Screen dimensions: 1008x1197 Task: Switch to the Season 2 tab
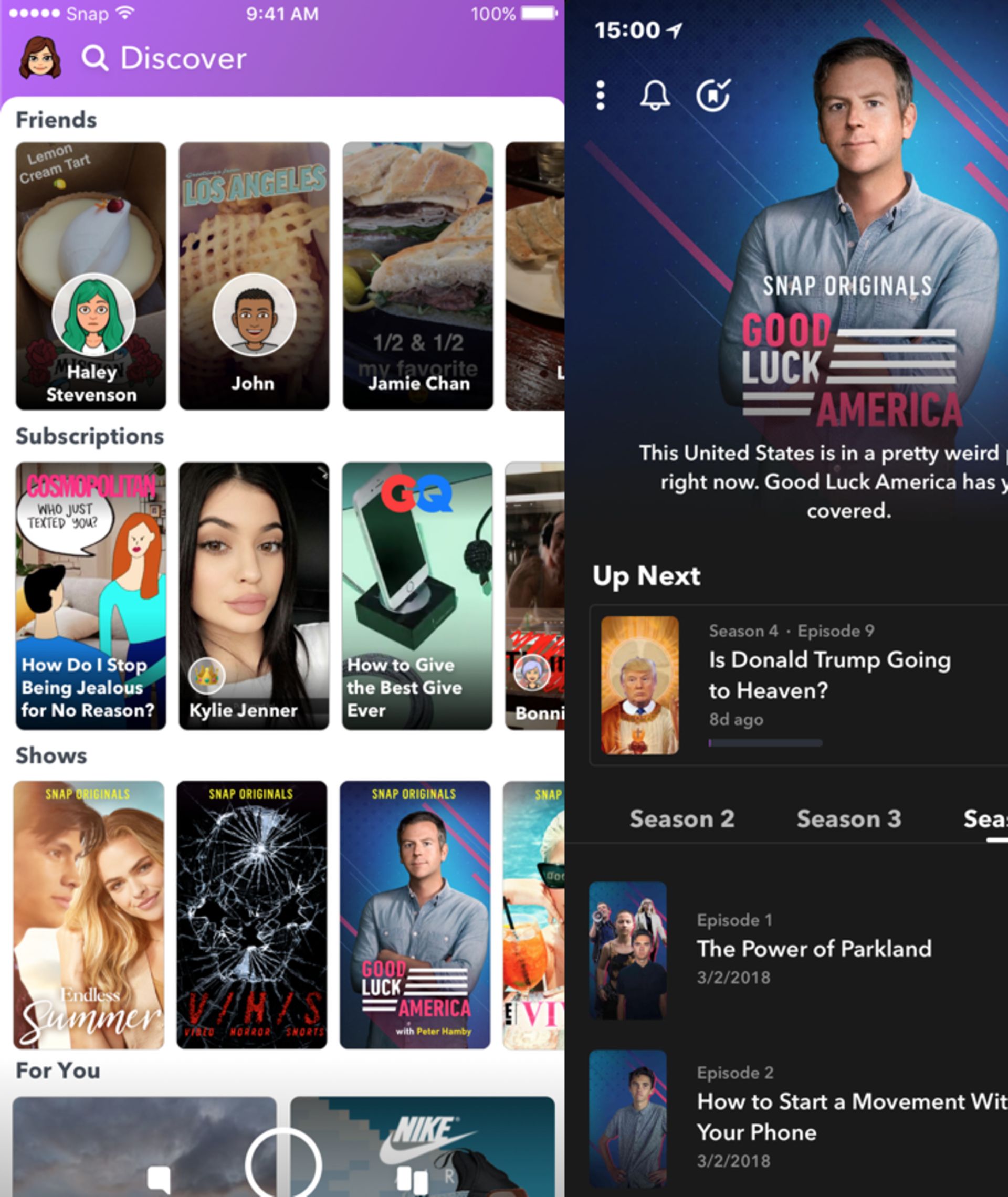682,819
